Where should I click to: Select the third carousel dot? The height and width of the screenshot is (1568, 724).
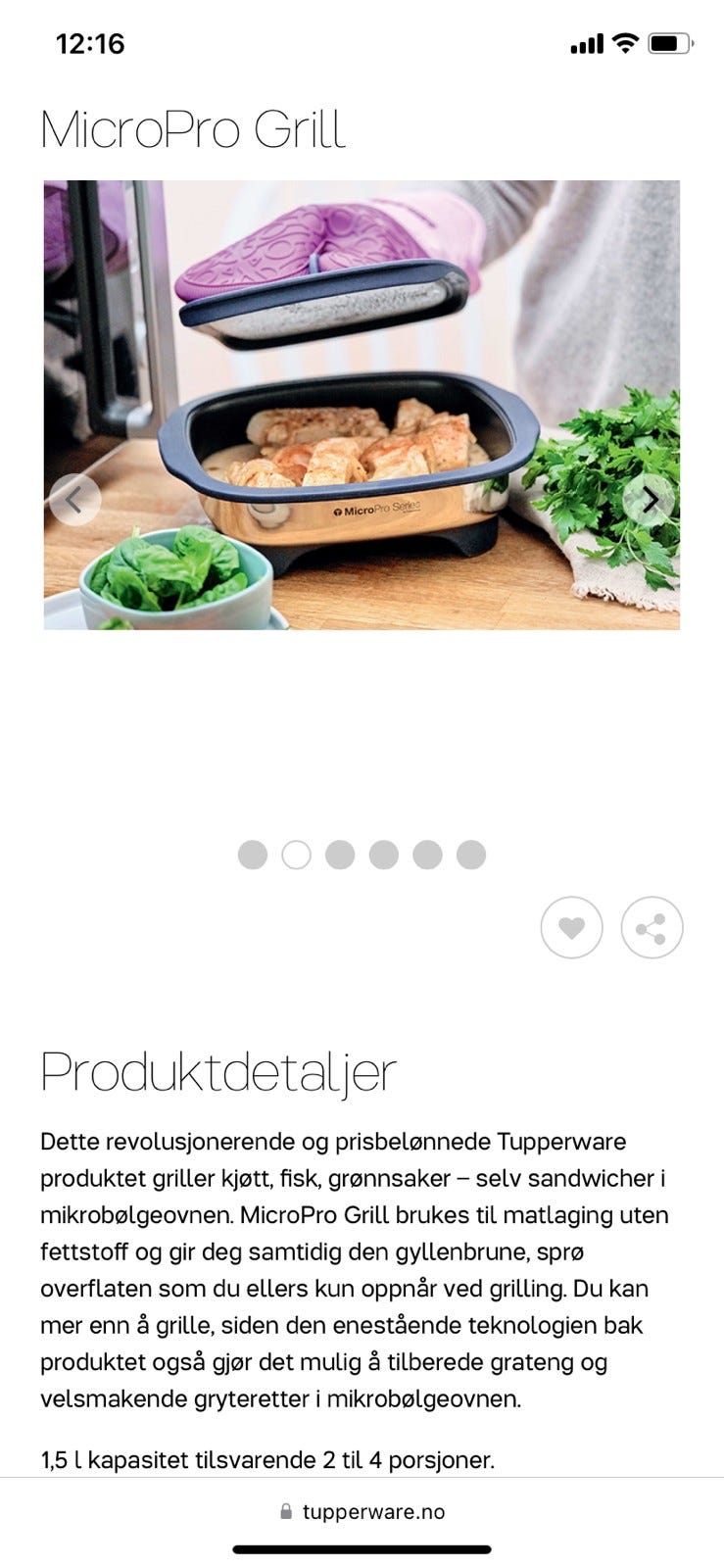[340, 855]
